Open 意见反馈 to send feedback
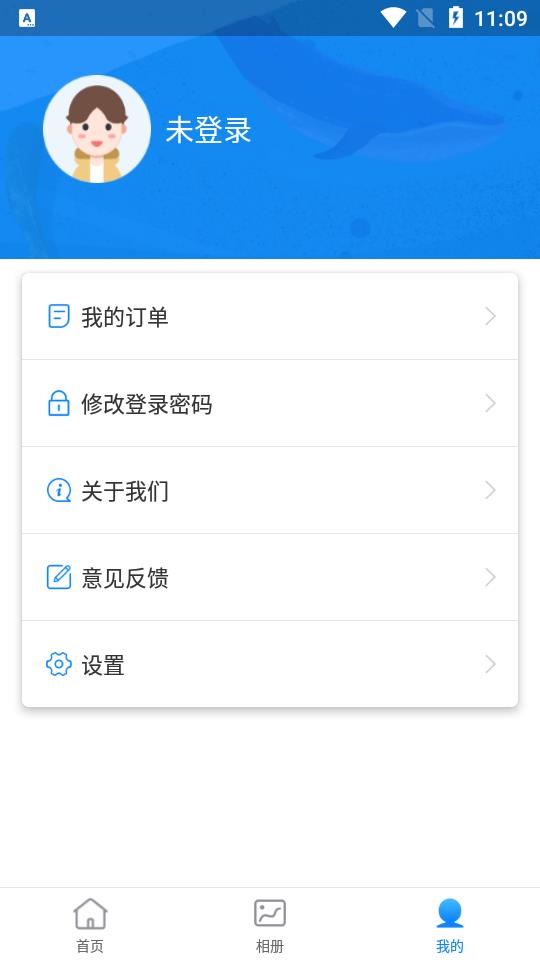Screen dimensions: 540x960 tap(270, 577)
